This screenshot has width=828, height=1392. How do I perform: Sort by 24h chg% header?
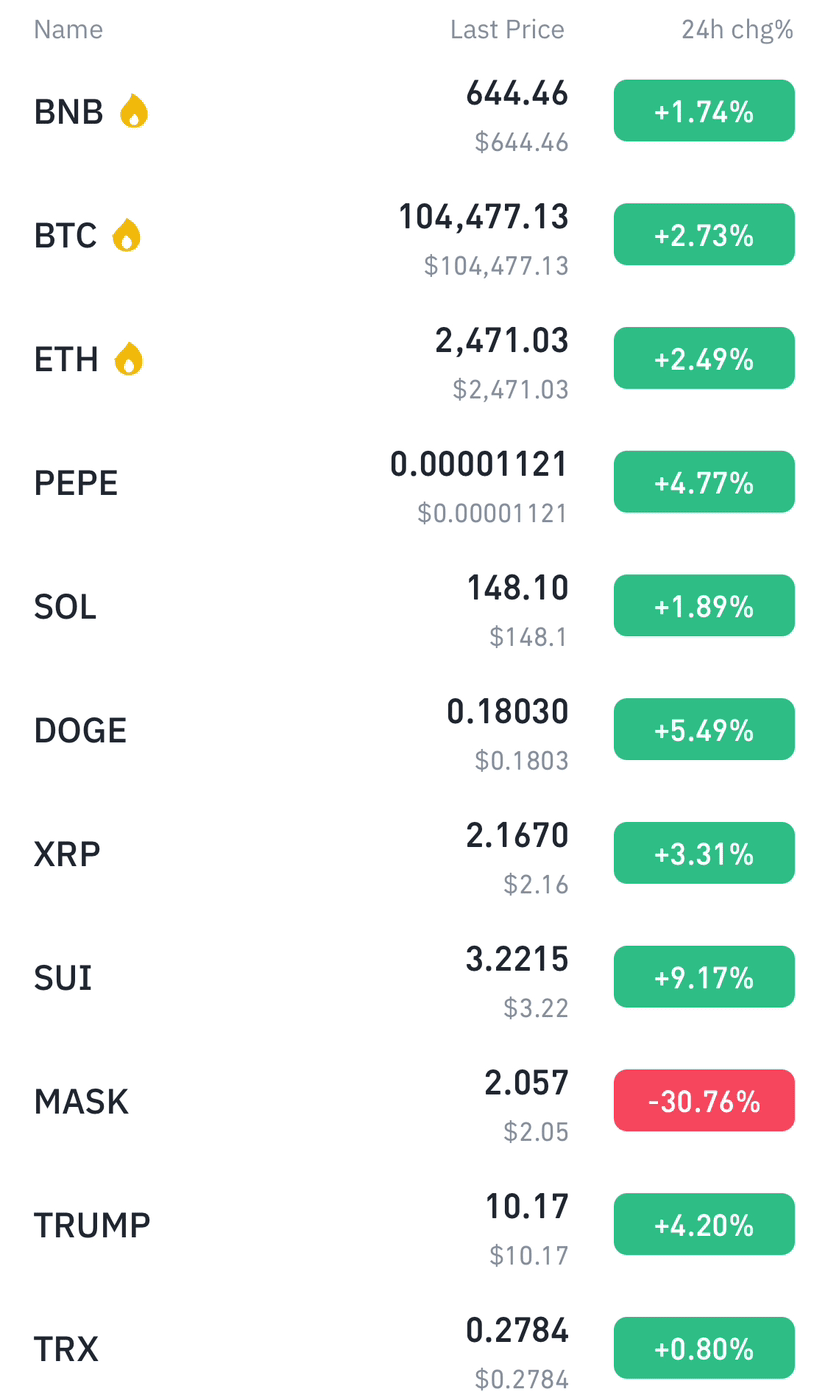point(737,30)
